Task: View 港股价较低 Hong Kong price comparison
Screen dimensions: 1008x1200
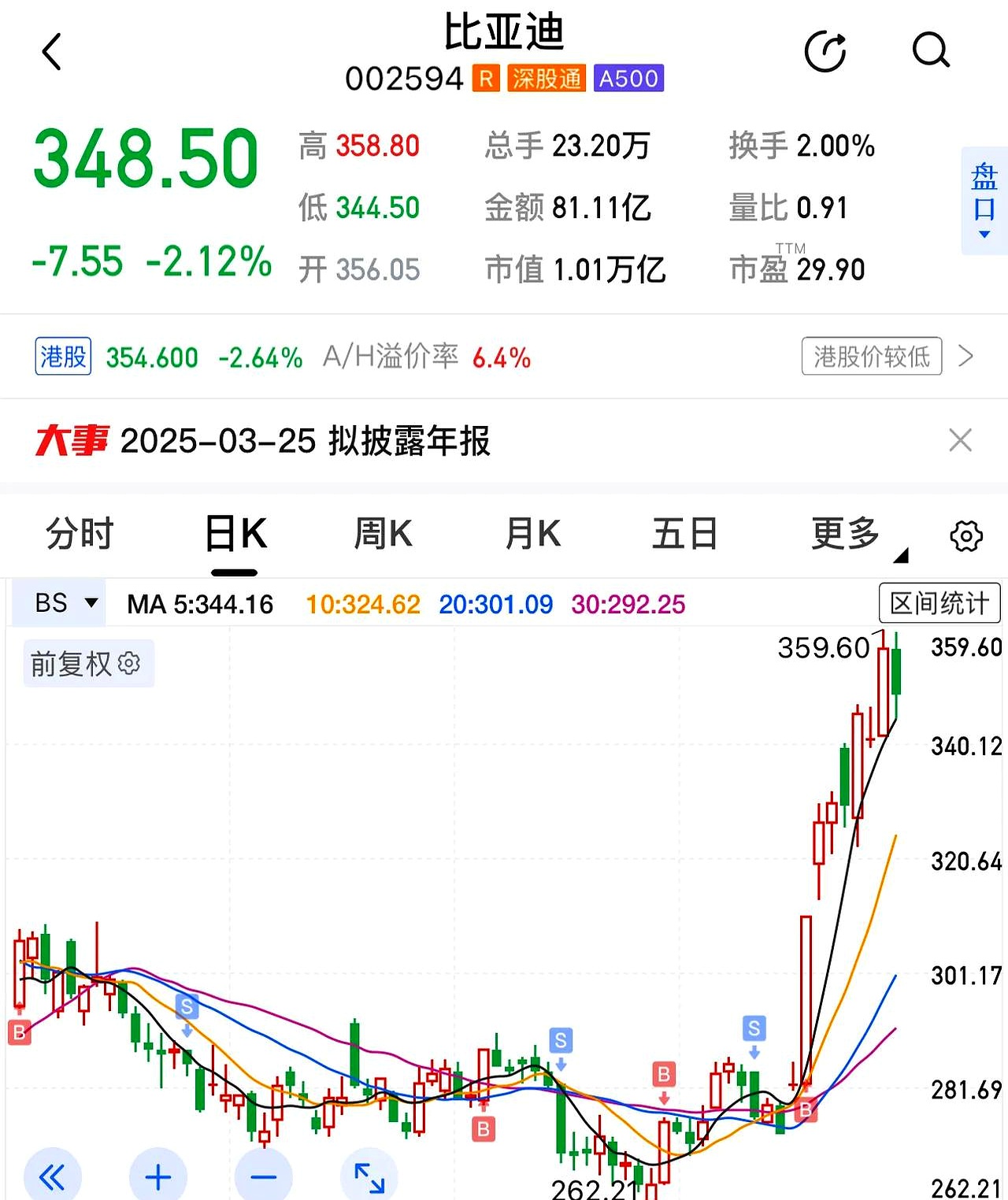Action: [x=870, y=357]
